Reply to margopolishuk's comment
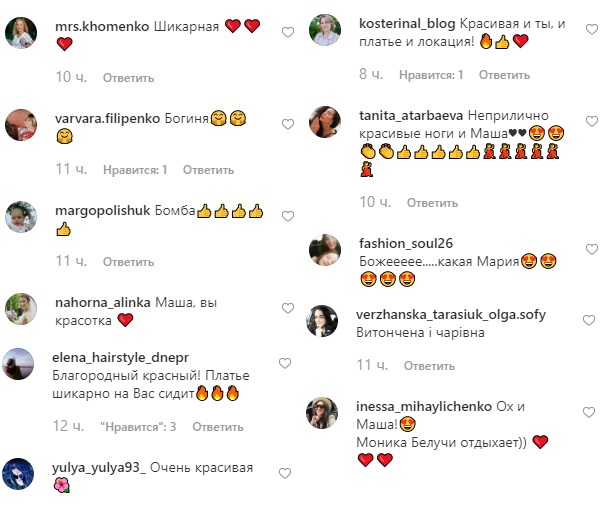The image size is (615, 513). tap(127, 262)
